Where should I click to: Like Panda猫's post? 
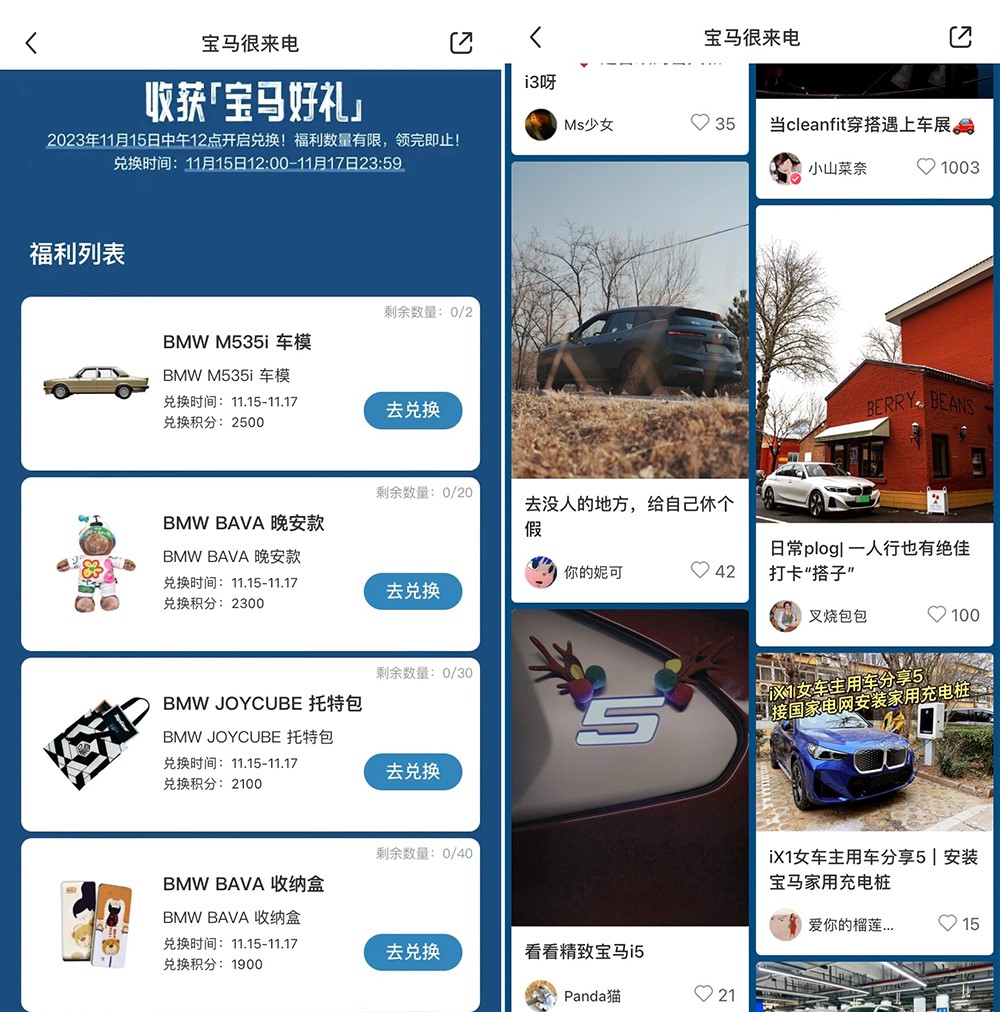click(703, 994)
